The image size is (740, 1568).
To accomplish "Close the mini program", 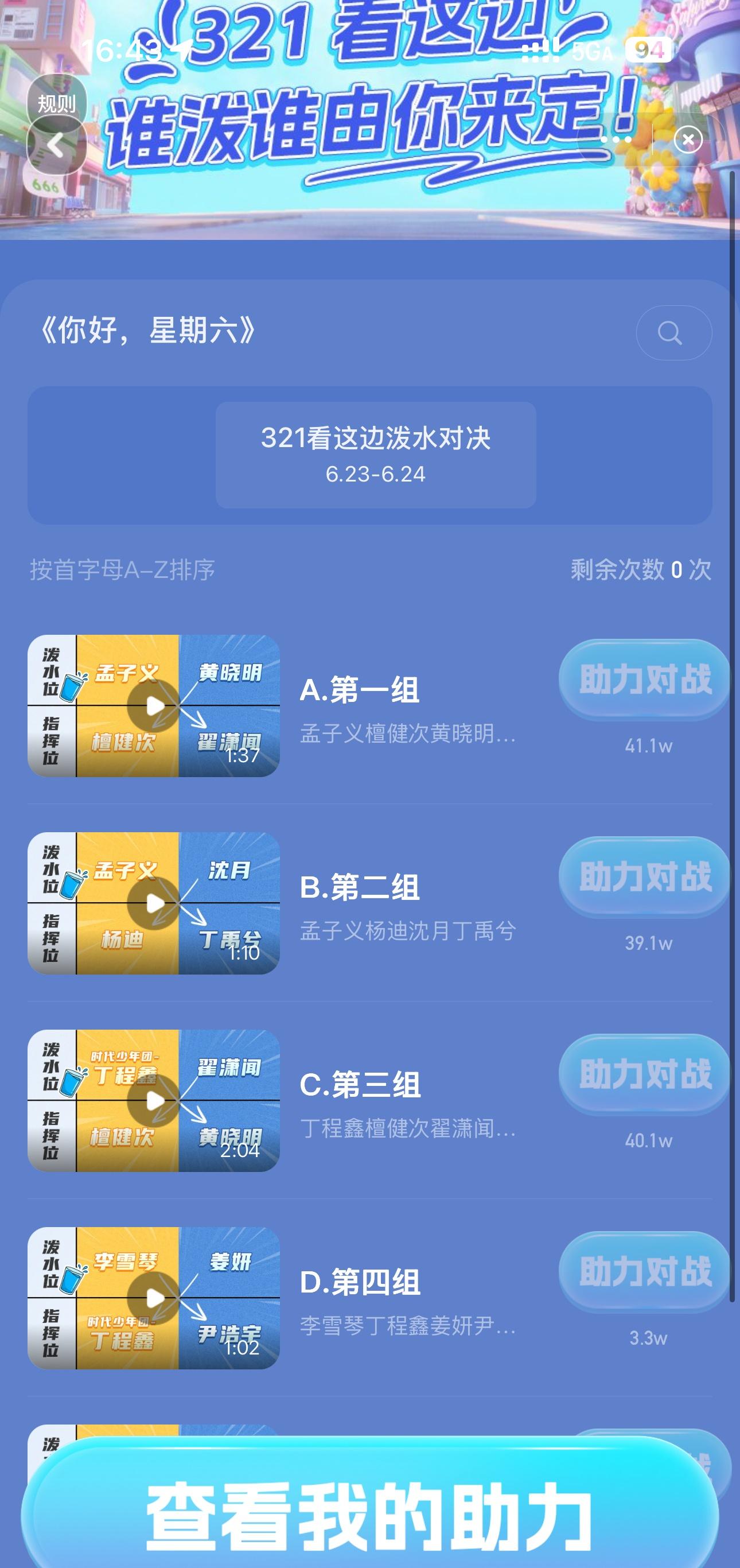I will (688, 140).
